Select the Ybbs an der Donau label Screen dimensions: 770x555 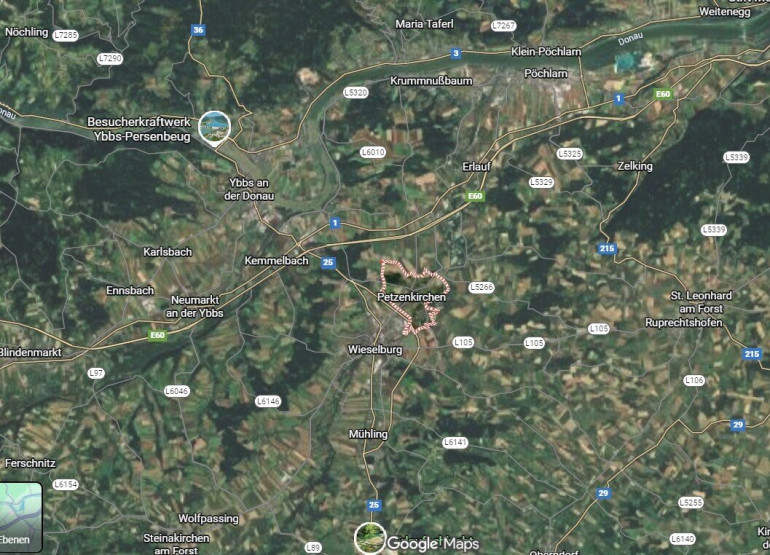click(250, 189)
